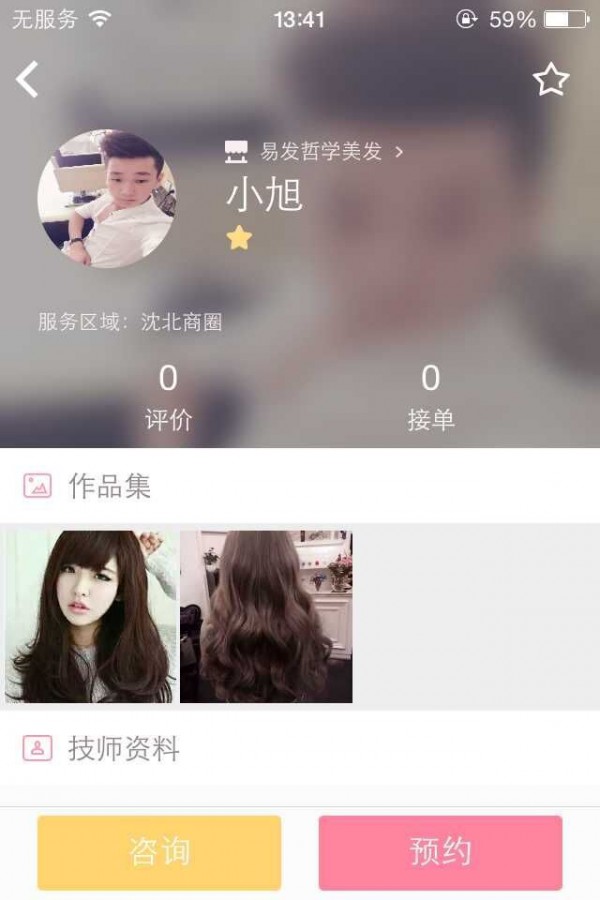The width and height of the screenshot is (600, 900).
Task: Open the portfolio photo of long wavy hair
Action: (266, 616)
